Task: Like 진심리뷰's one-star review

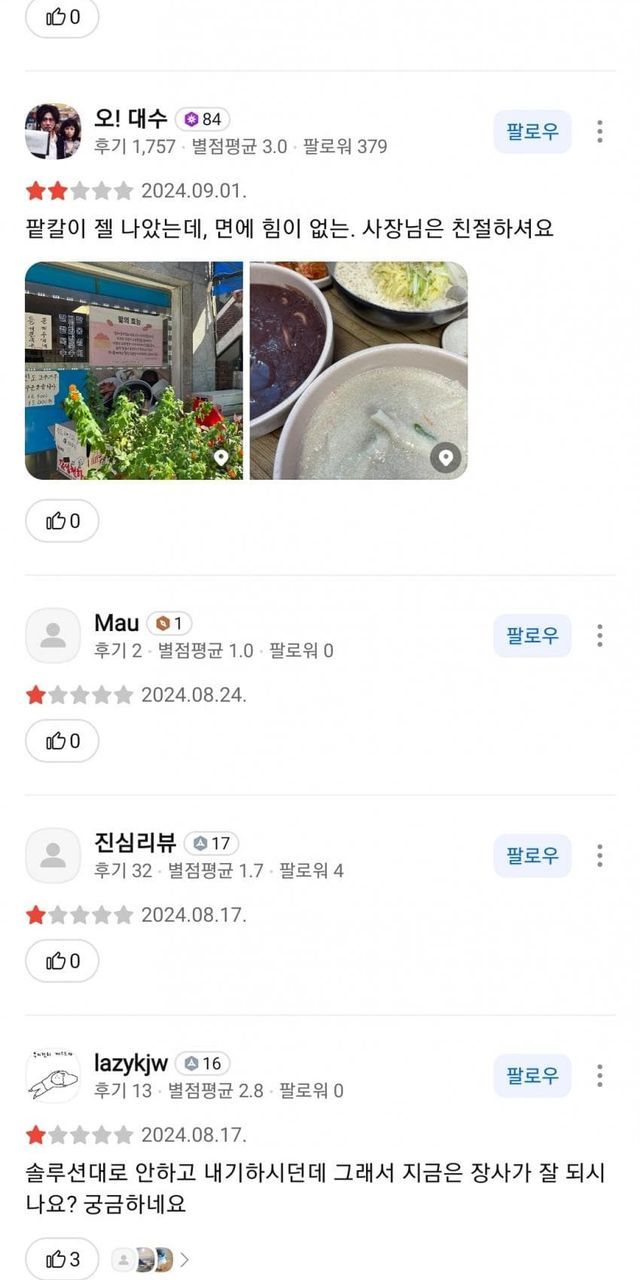Action: click(x=62, y=961)
